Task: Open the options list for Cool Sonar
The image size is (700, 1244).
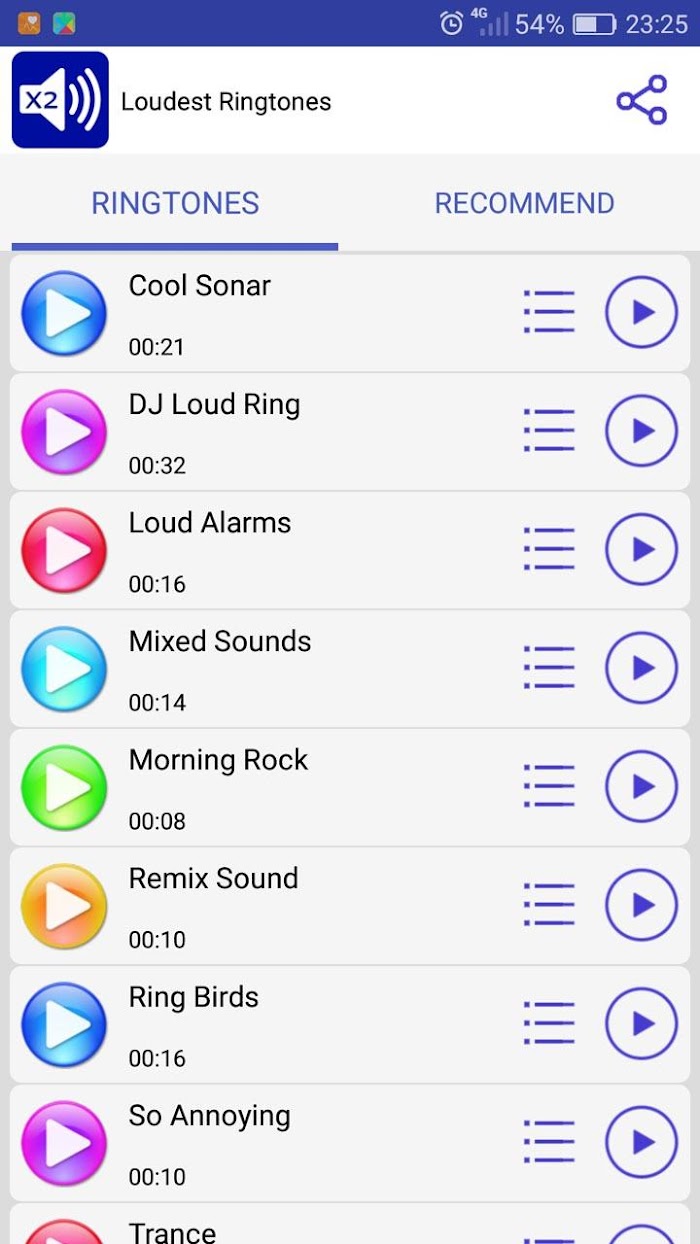Action: point(549,312)
